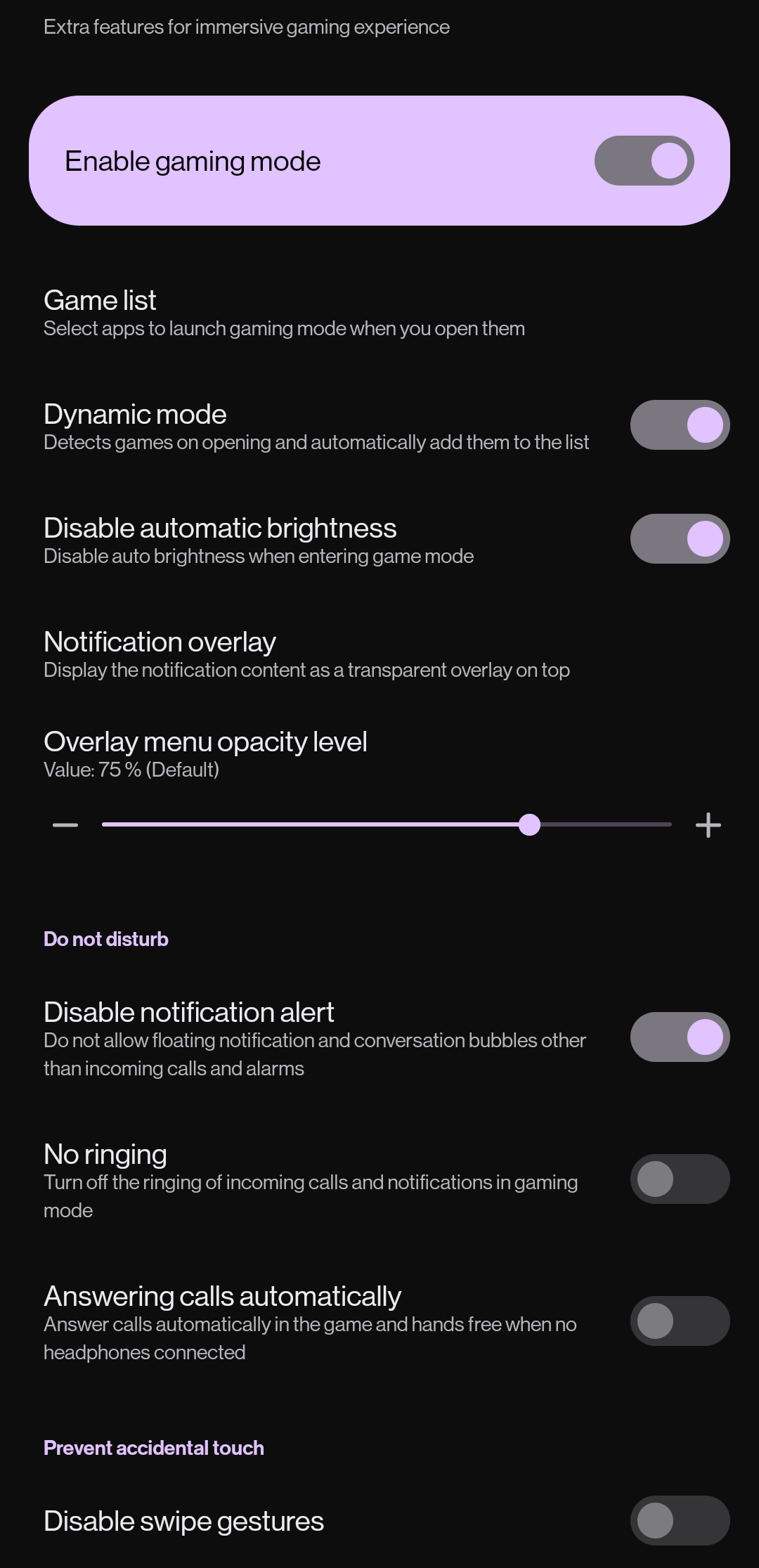
Task: Toggle Disable automatic brightness off
Action: click(x=679, y=539)
